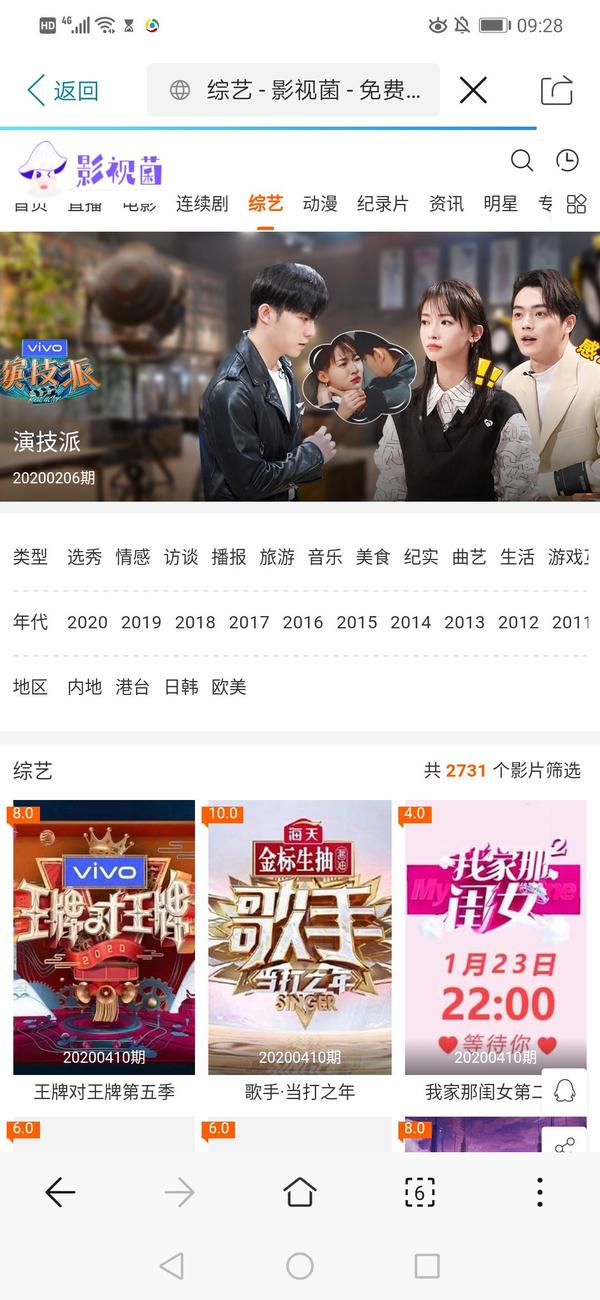Open the 演技派 banner

(x=300, y=367)
